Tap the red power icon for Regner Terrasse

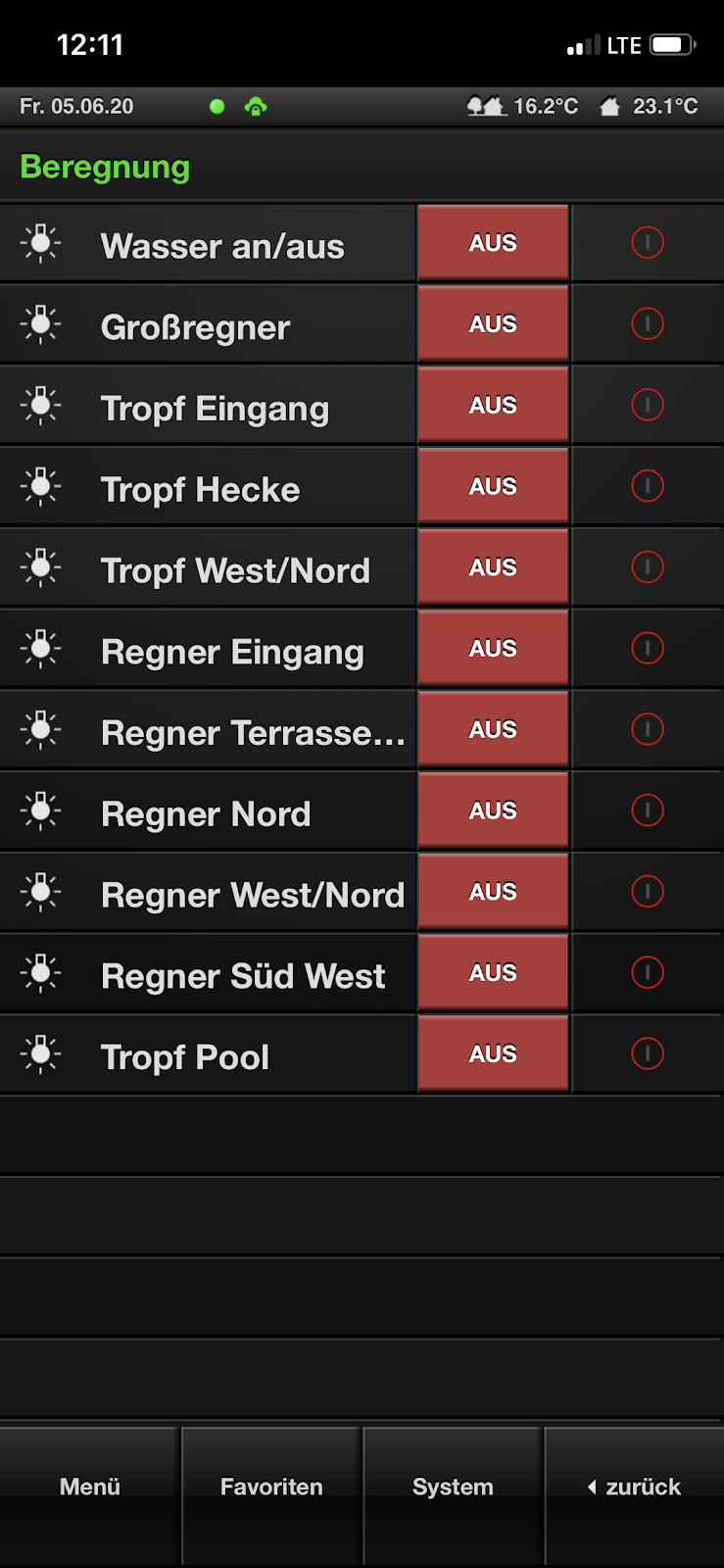(648, 729)
